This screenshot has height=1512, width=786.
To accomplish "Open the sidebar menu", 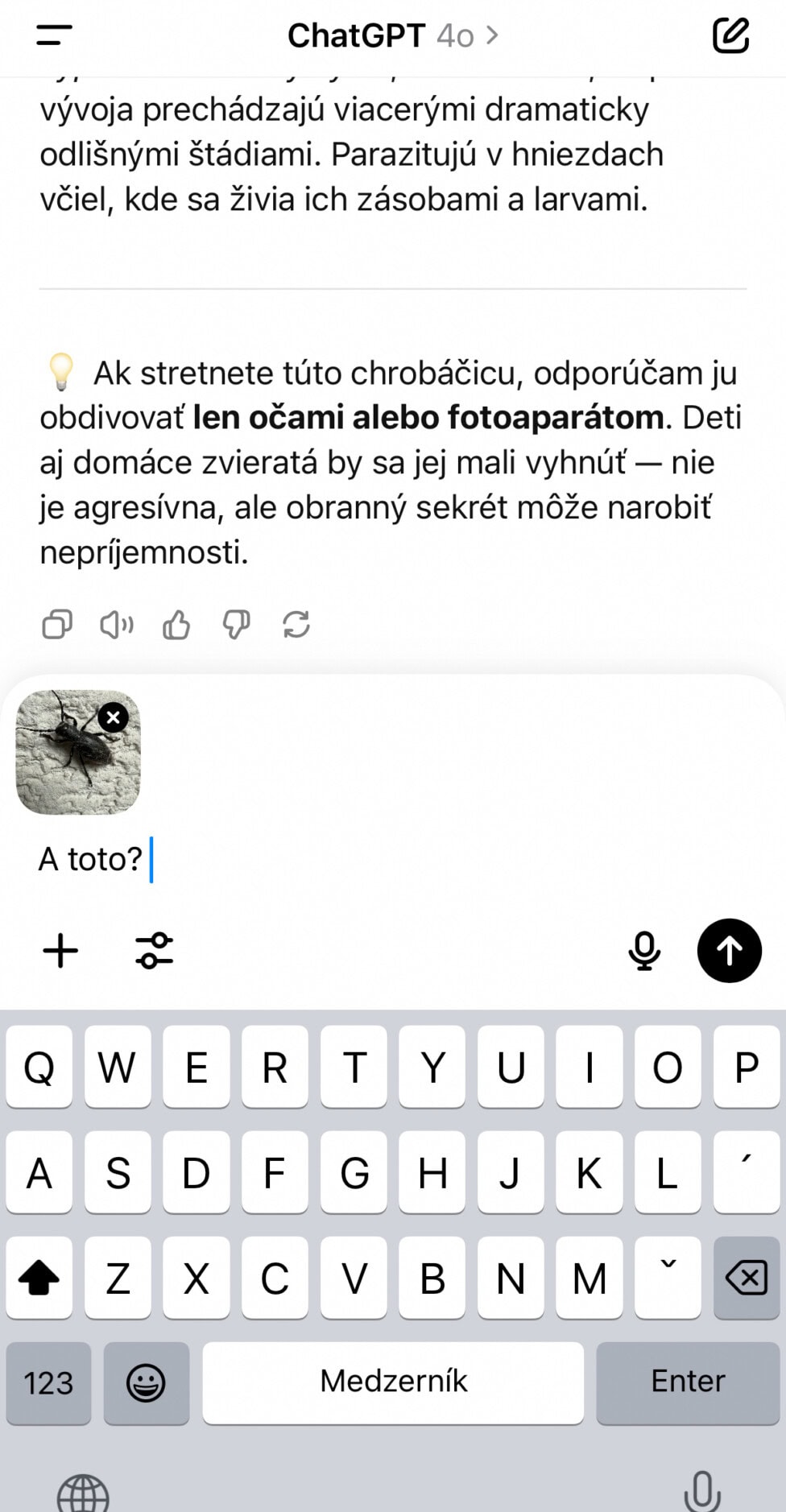I will point(54,35).
